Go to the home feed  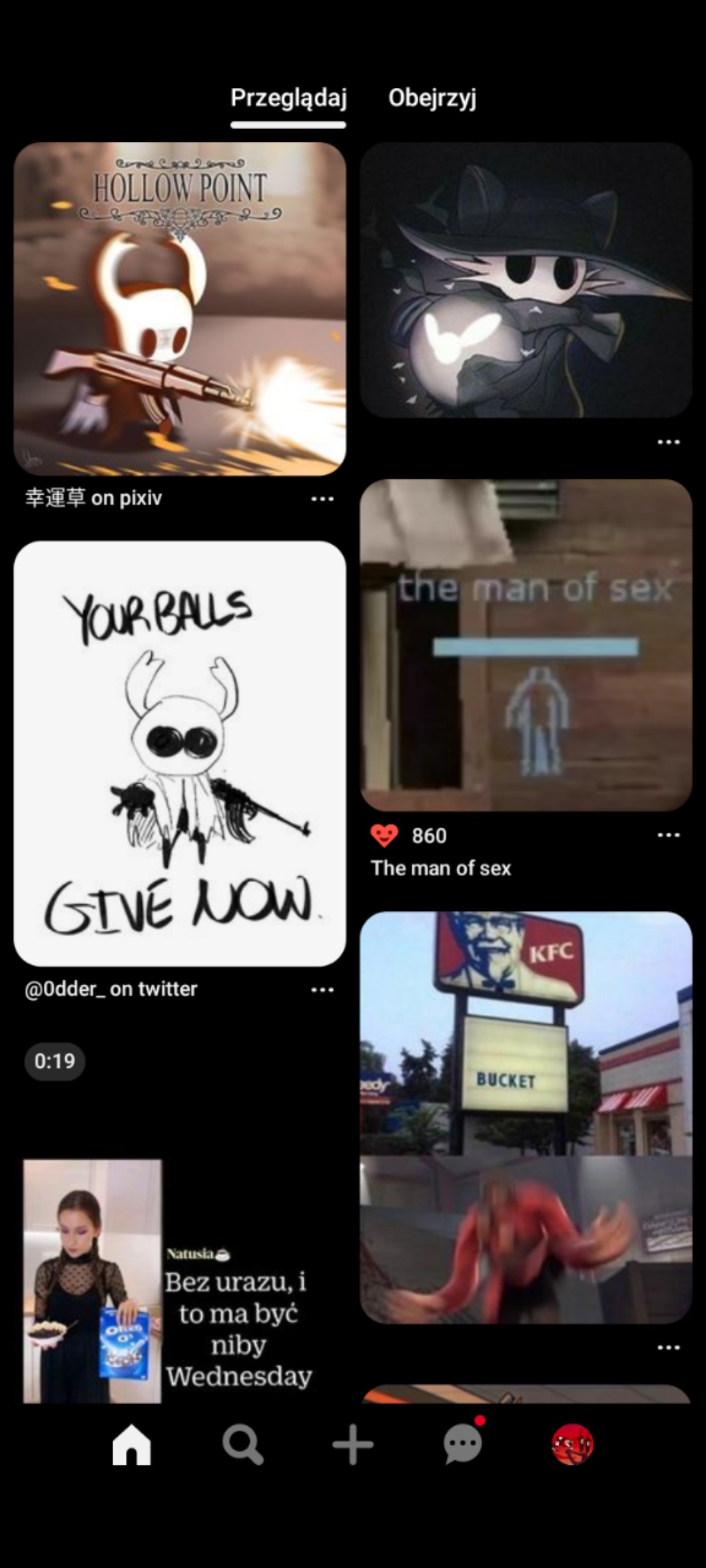(x=132, y=1444)
